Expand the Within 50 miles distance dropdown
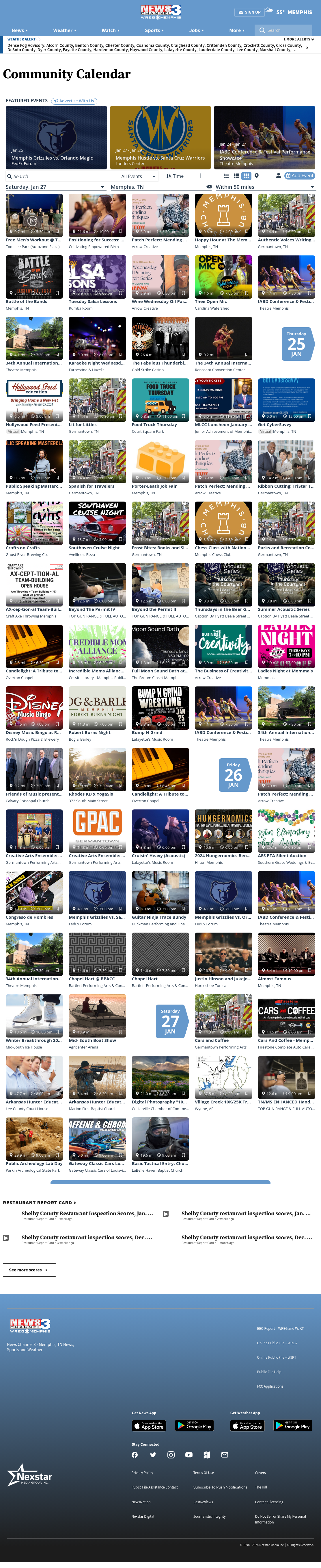 pos(264,187)
